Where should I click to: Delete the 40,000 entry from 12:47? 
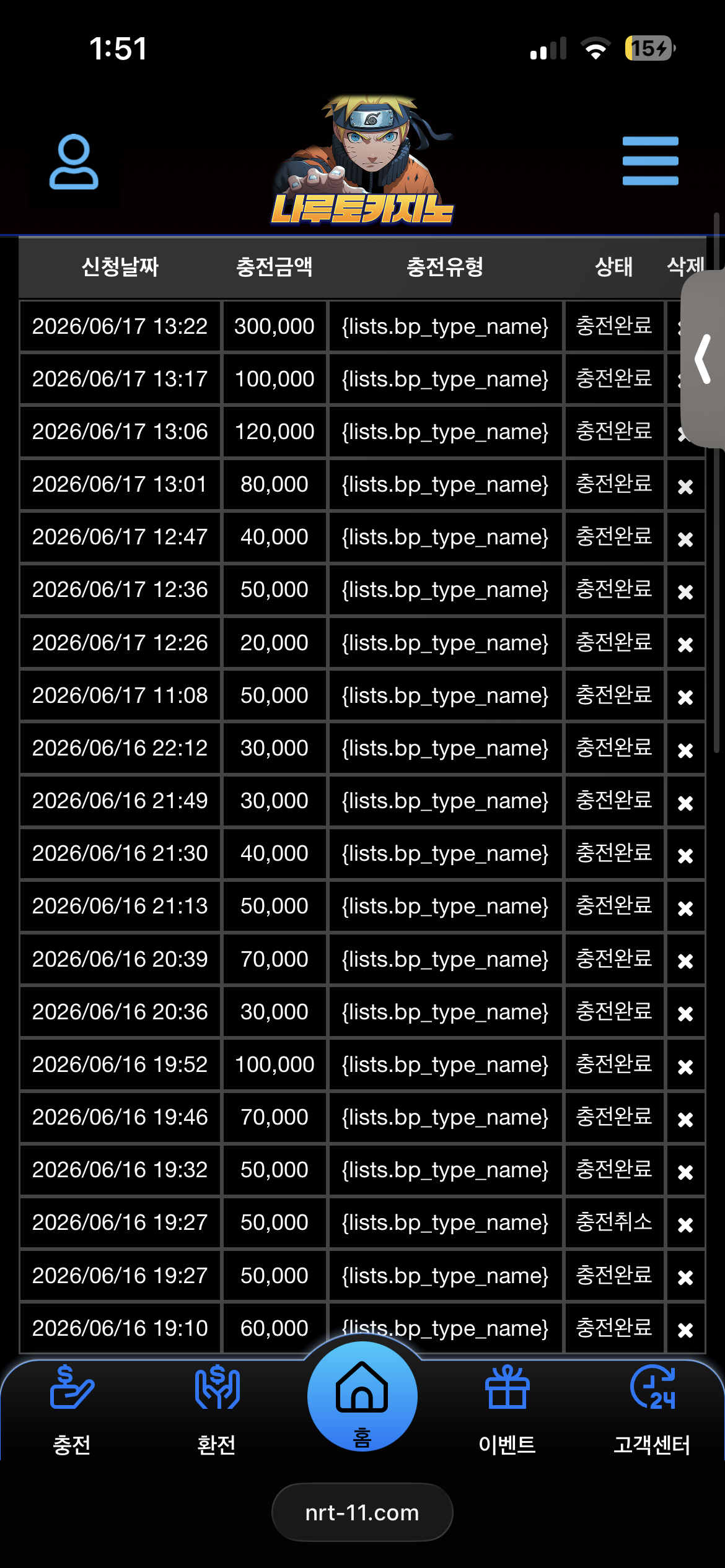pos(685,539)
